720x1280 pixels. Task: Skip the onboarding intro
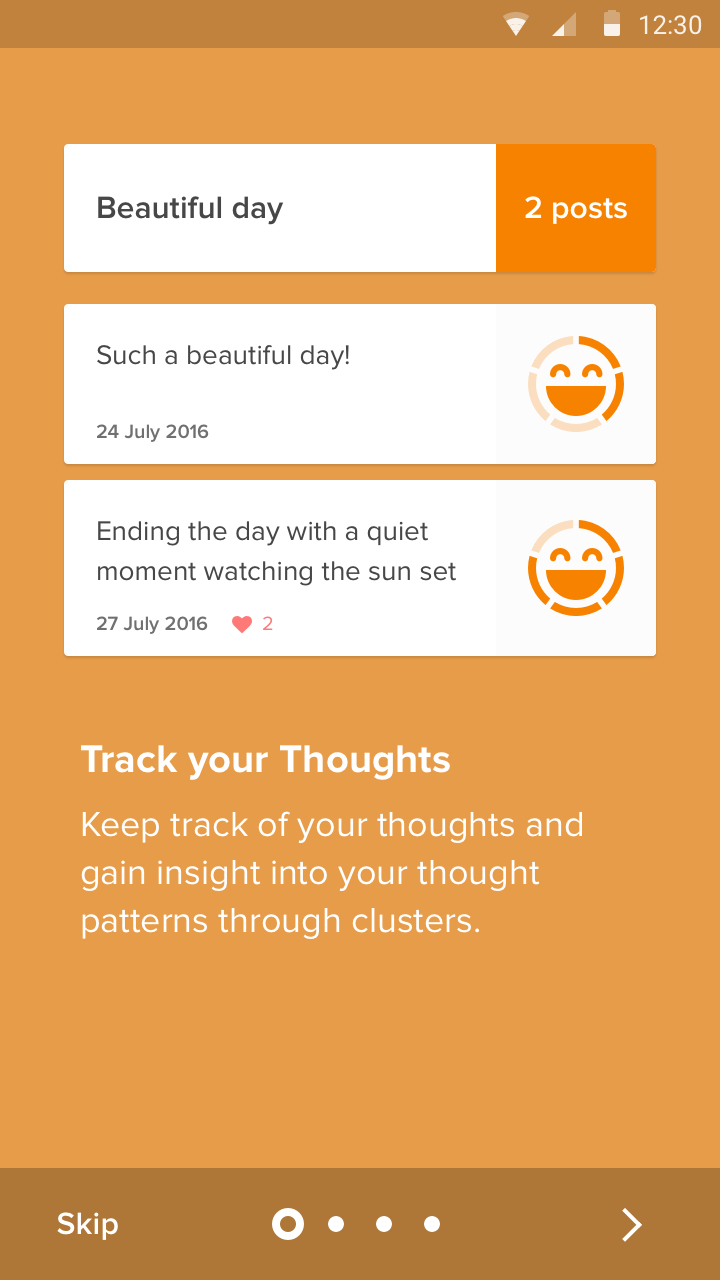(x=88, y=1224)
